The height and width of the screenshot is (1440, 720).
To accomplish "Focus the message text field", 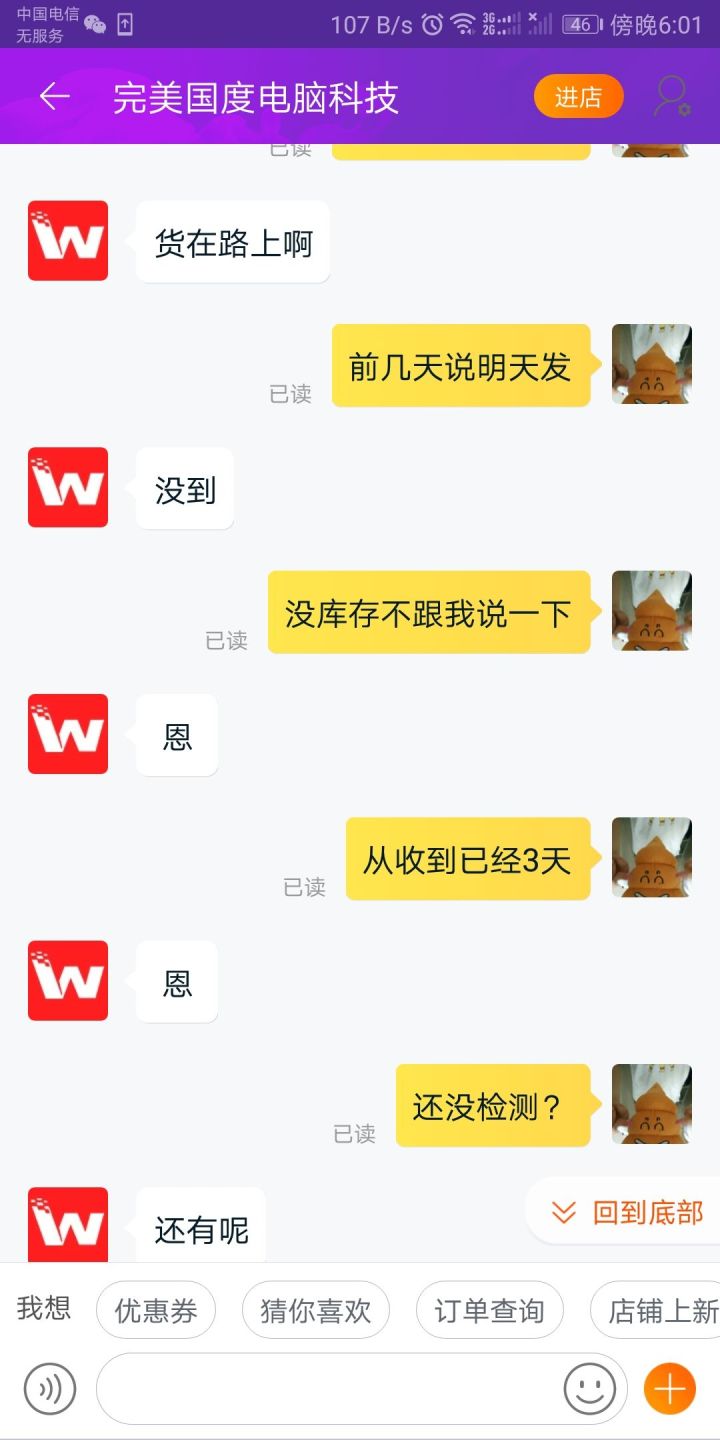I will pos(330,1389).
